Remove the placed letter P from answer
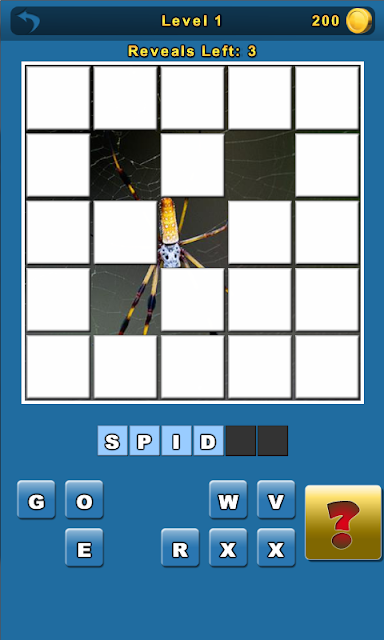Viewport: 384px width, 640px height. point(144,440)
